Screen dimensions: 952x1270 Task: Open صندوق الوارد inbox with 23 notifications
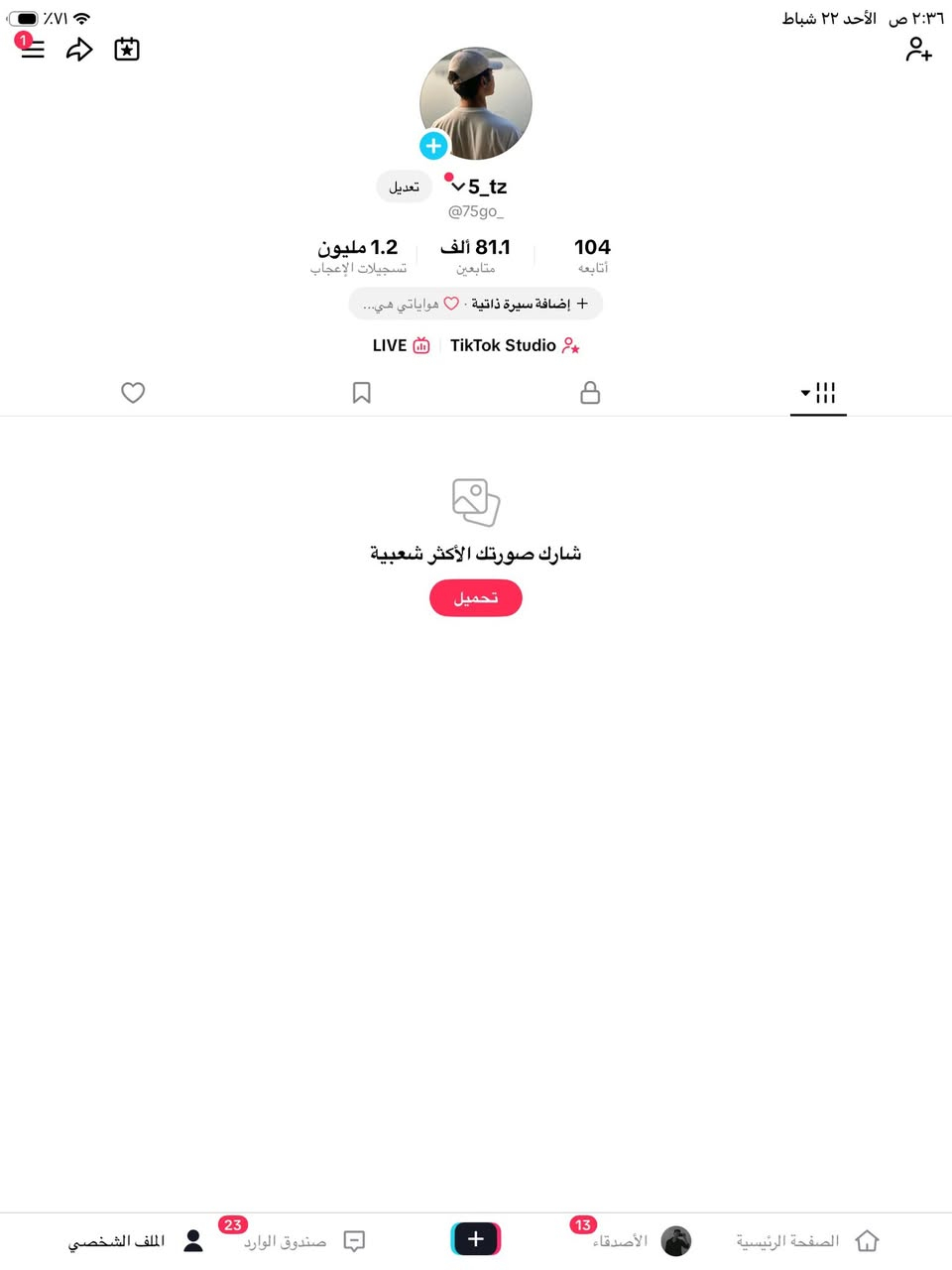click(307, 1240)
